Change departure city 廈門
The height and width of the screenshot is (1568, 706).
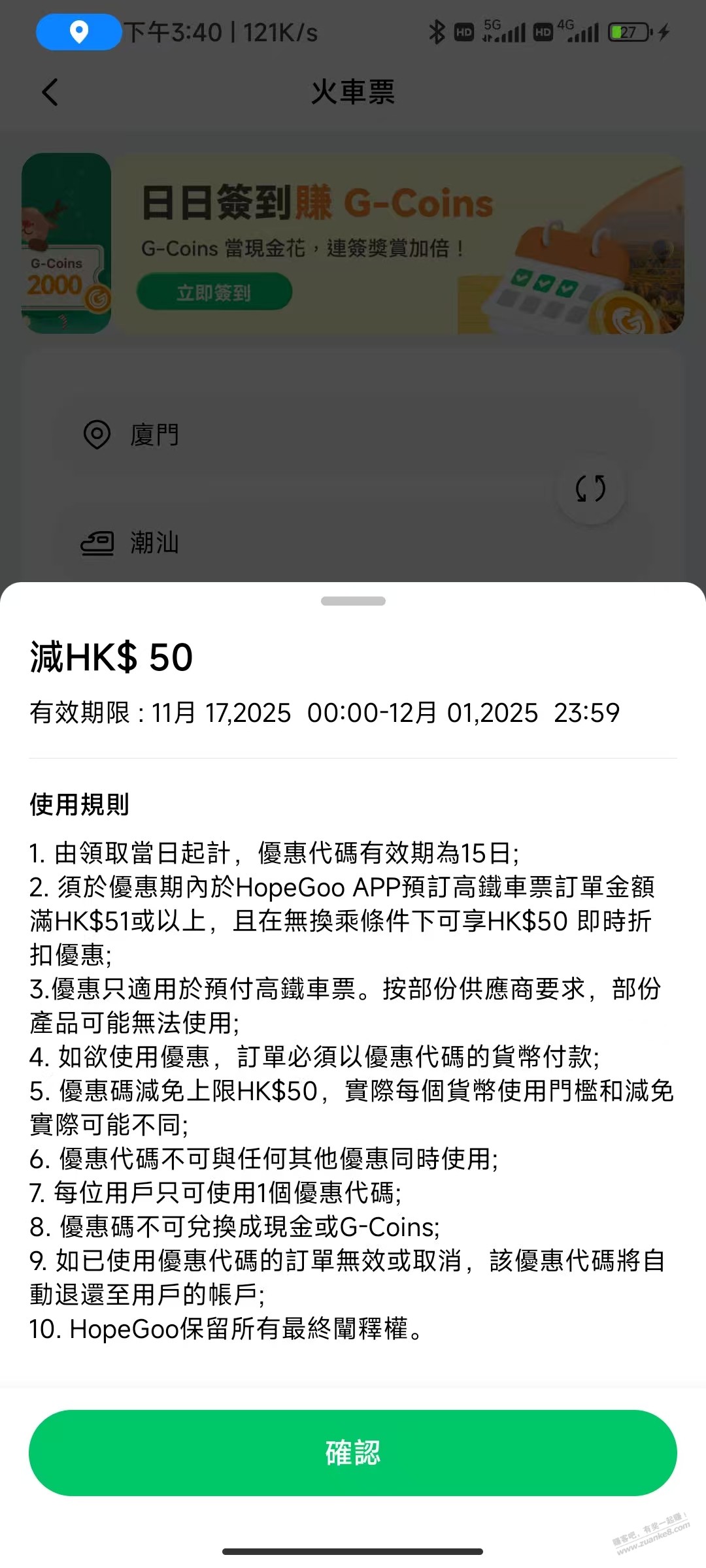click(154, 435)
